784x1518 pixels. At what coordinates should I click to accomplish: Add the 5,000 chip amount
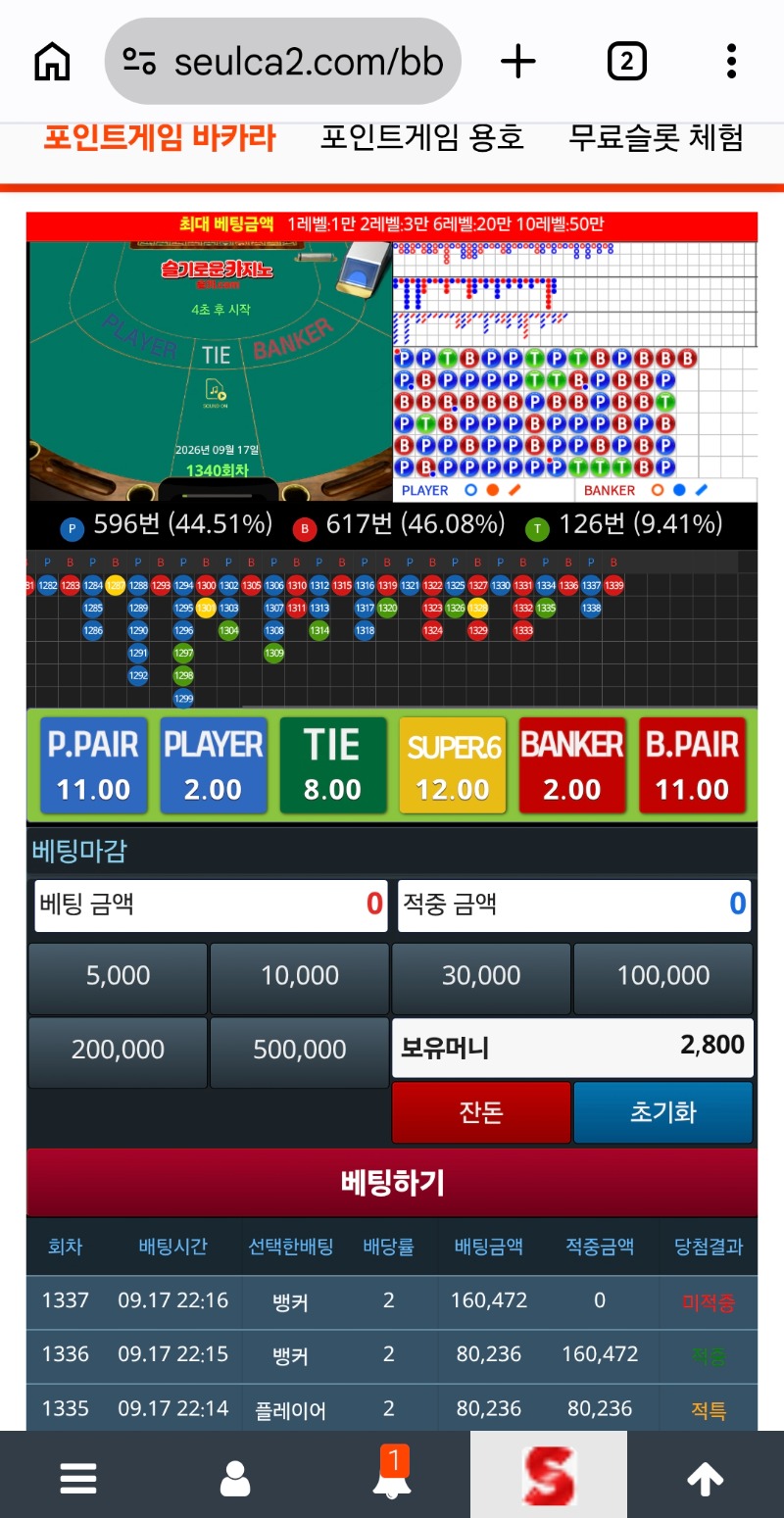tap(118, 976)
